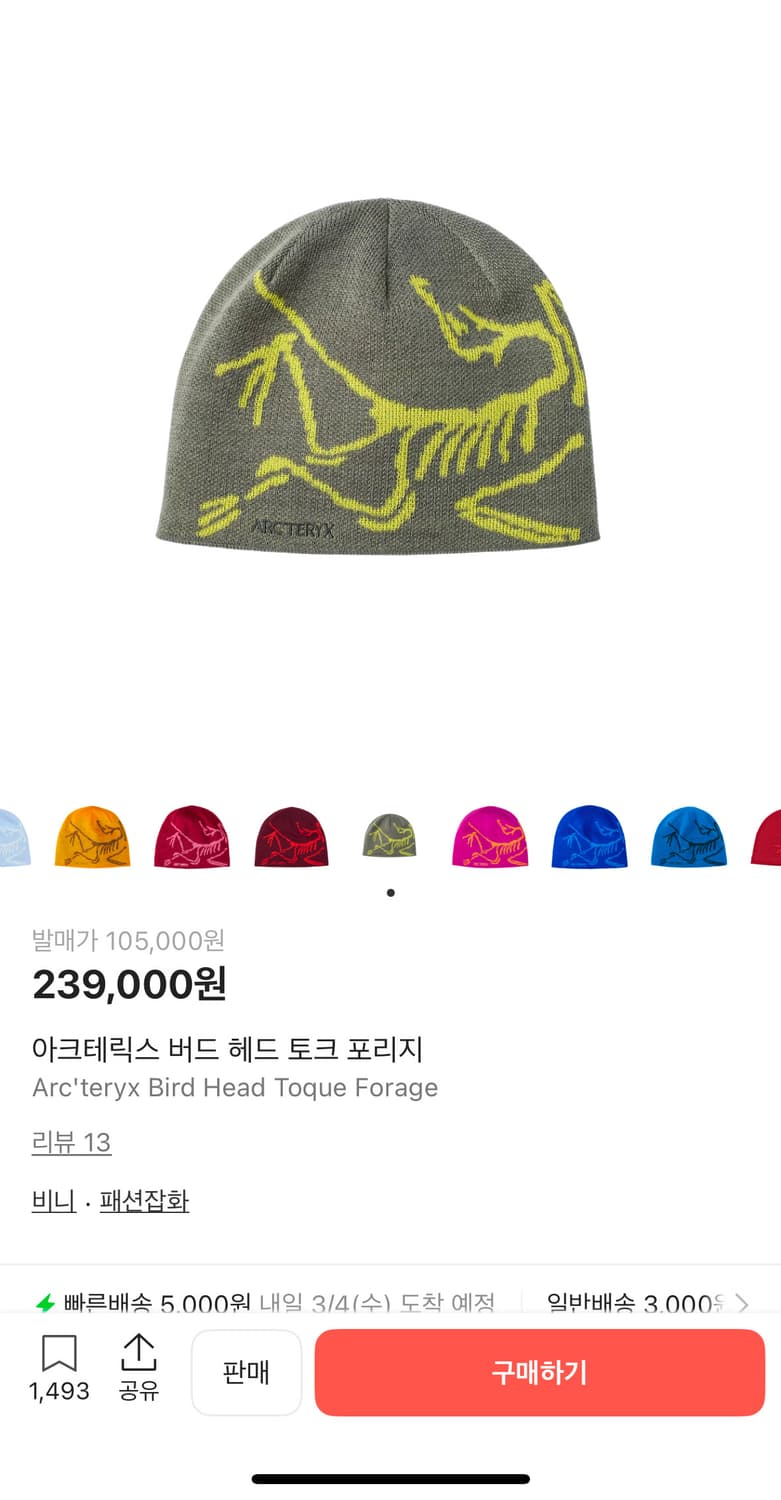Tap the 판매 sell button

pos(246,1372)
